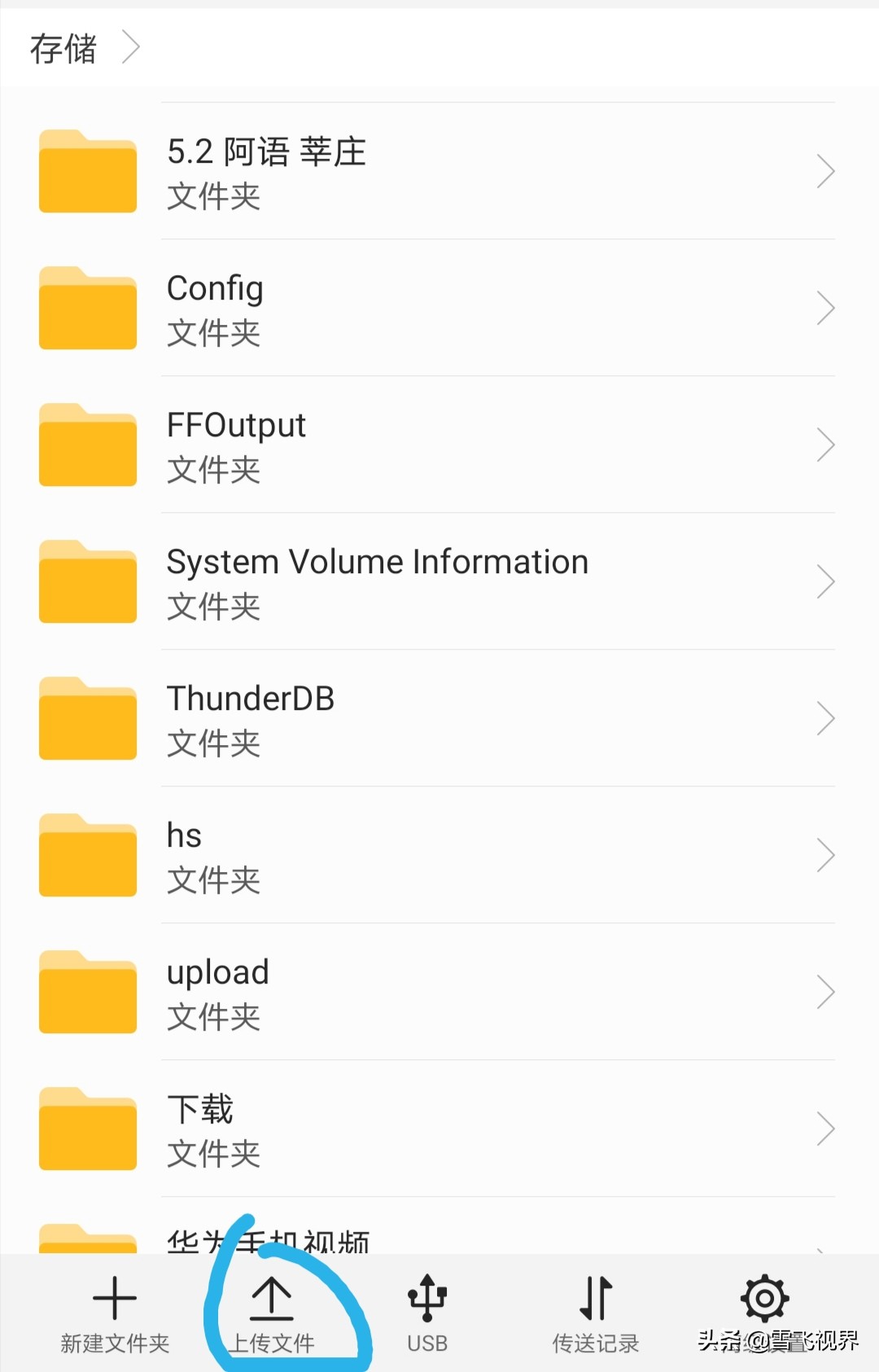The height and width of the screenshot is (1372, 879).
Task: Go to 存储 in the breadcrumb
Action: [63, 49]
